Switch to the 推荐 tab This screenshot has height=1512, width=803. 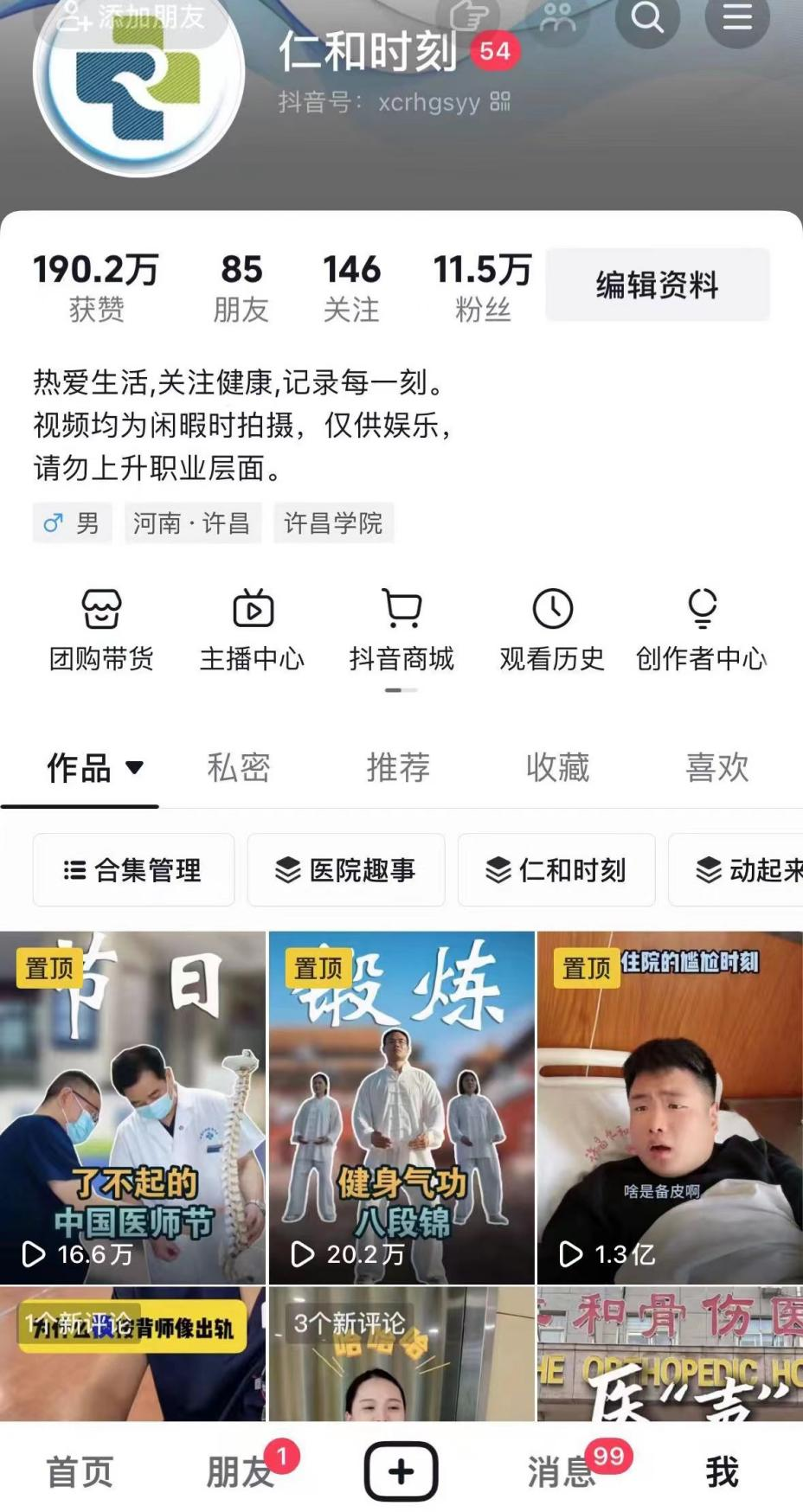(x=398, y=767)
